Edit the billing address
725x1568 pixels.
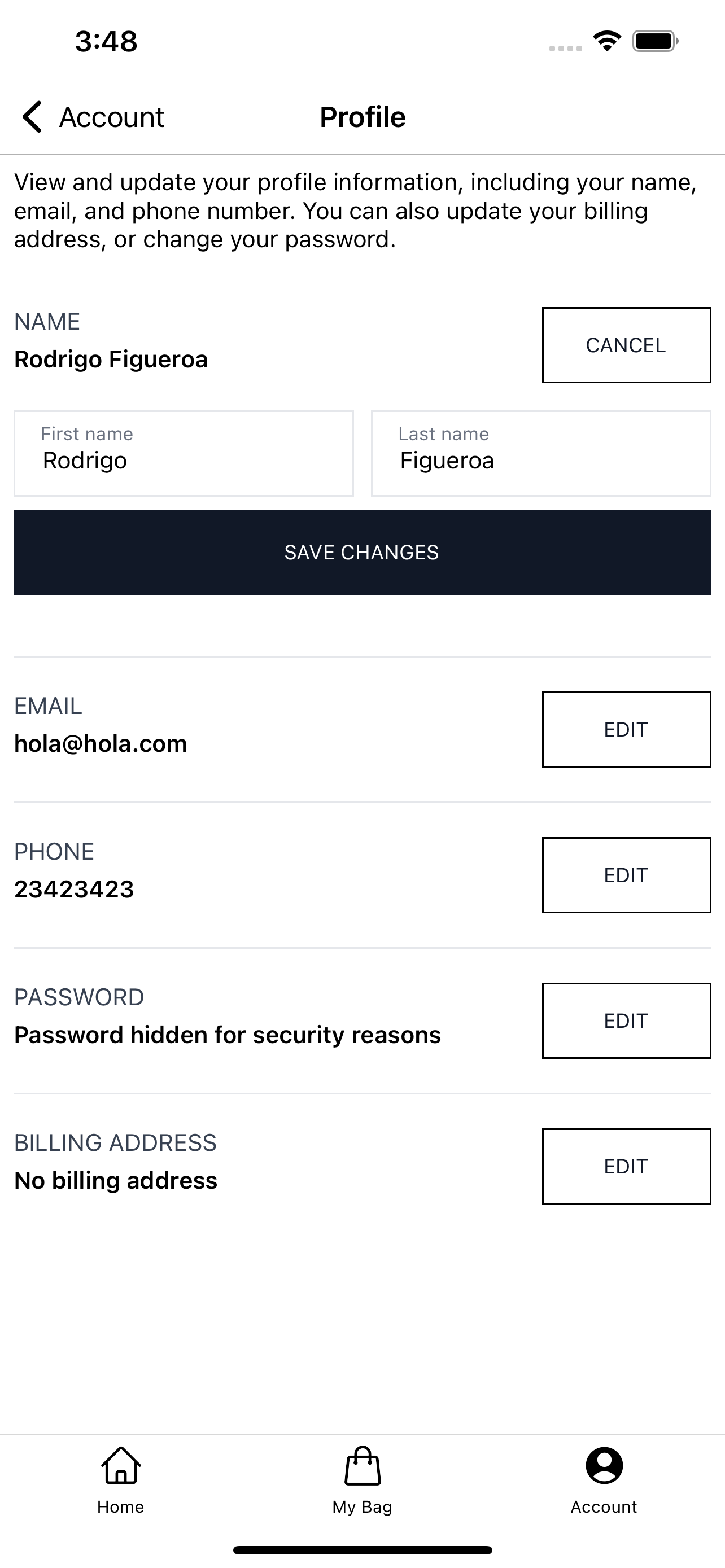(x=626, y=1166)
